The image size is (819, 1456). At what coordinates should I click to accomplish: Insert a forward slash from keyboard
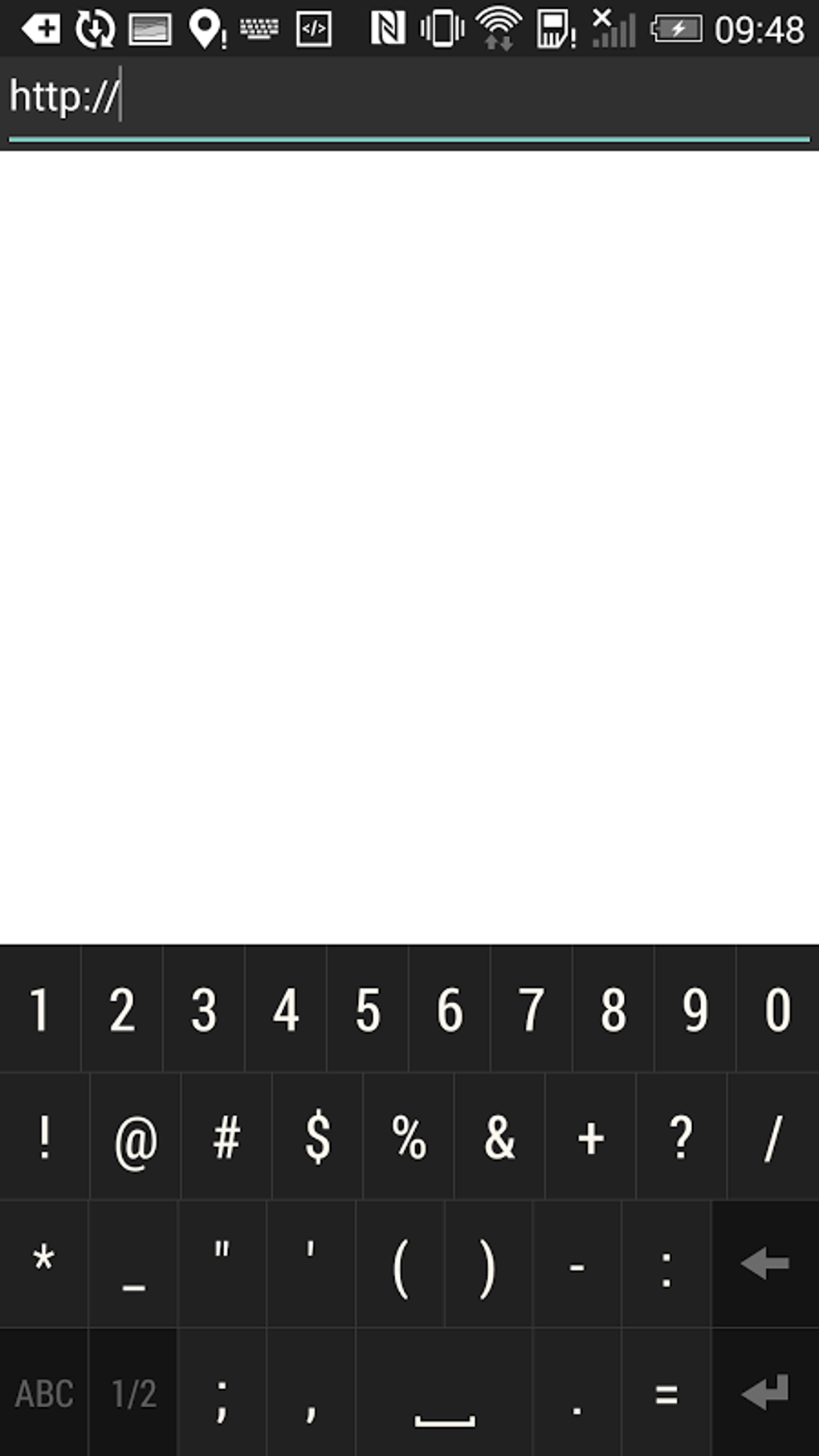click(x=772, y=1137)
